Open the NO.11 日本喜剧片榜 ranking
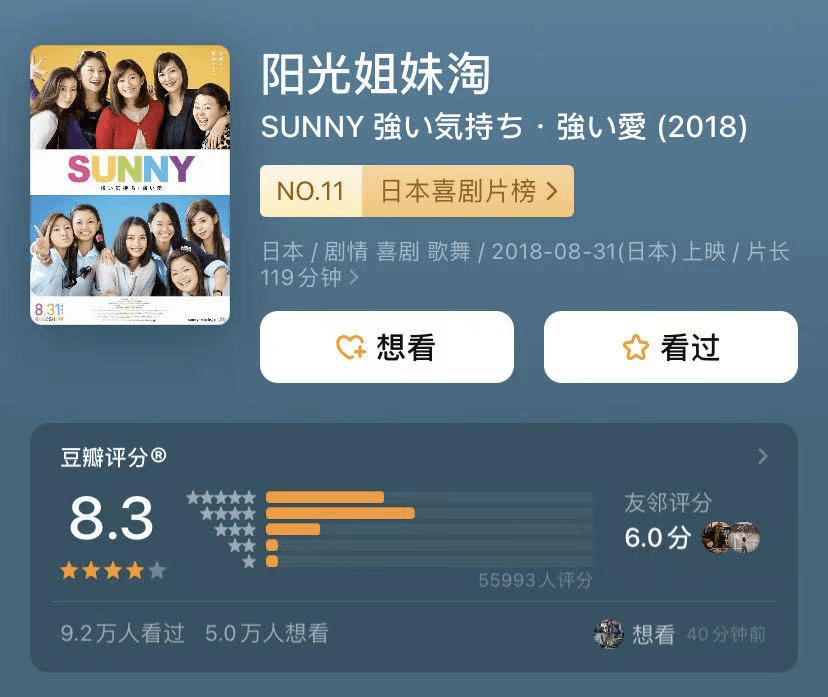The width and height of the screenshot is (828, 697). tap(416, 191)
